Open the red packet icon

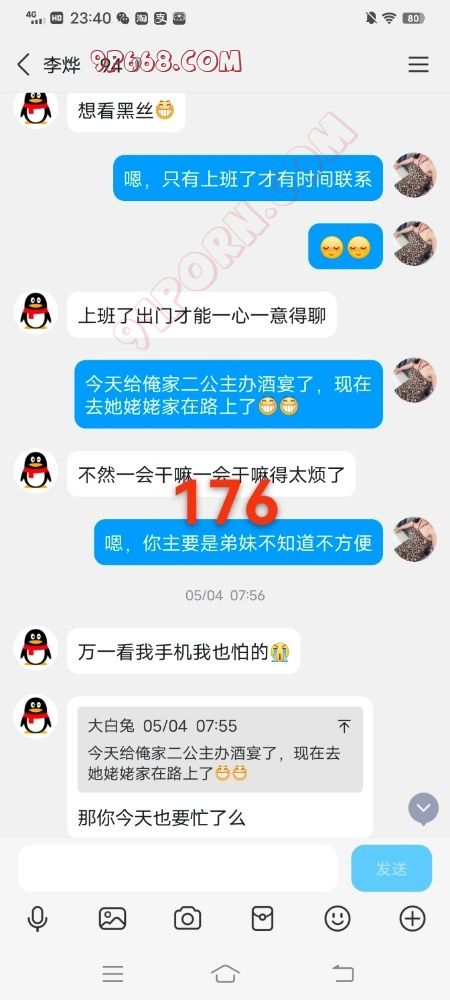click(262, 918)
